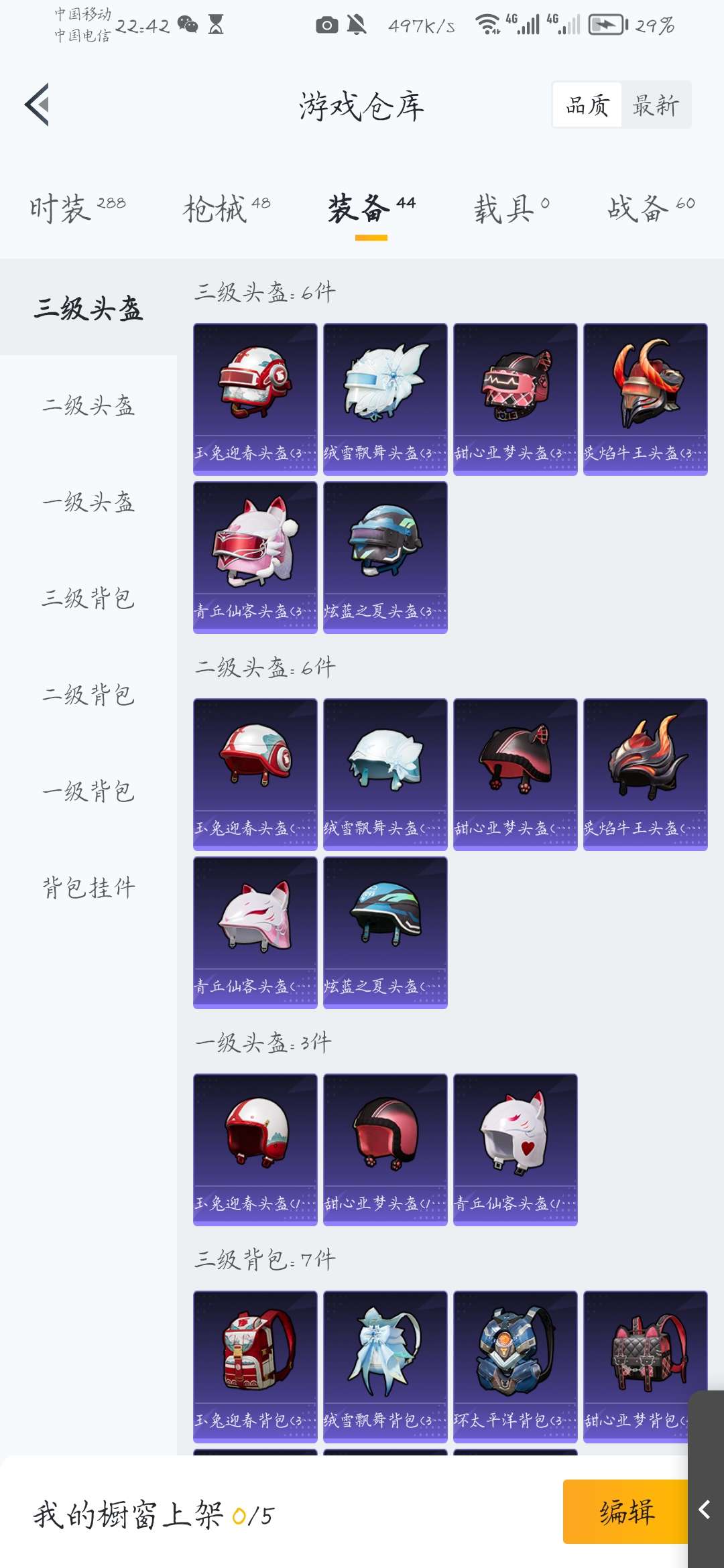Select 二级头盔 in the side list
Viewport: 724px width, 1568px height.
click(88, 405)
